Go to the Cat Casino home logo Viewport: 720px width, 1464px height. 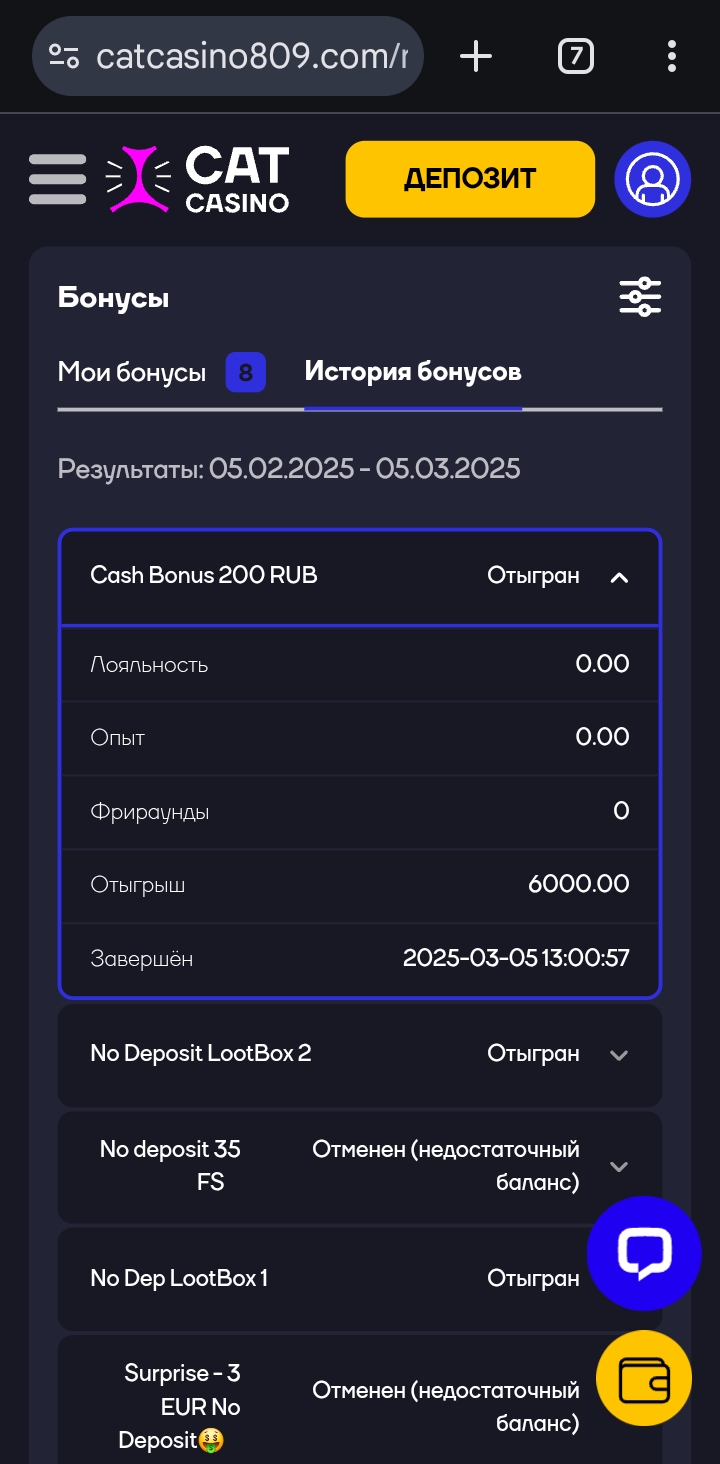(x=198, y=179)
